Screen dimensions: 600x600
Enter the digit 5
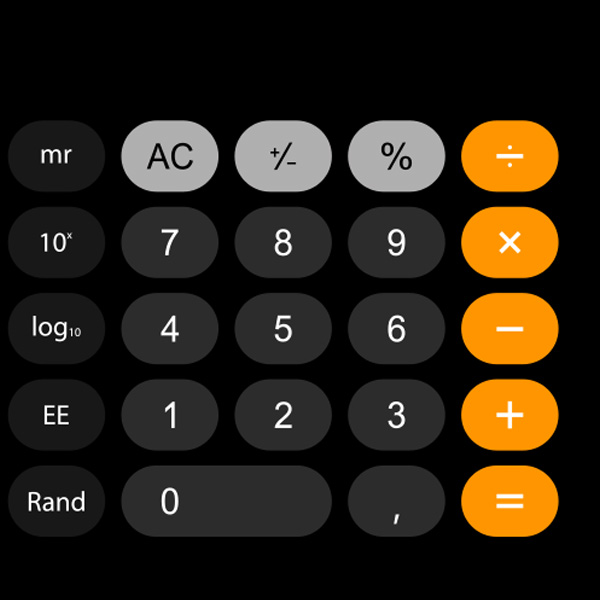click(283, 329)
